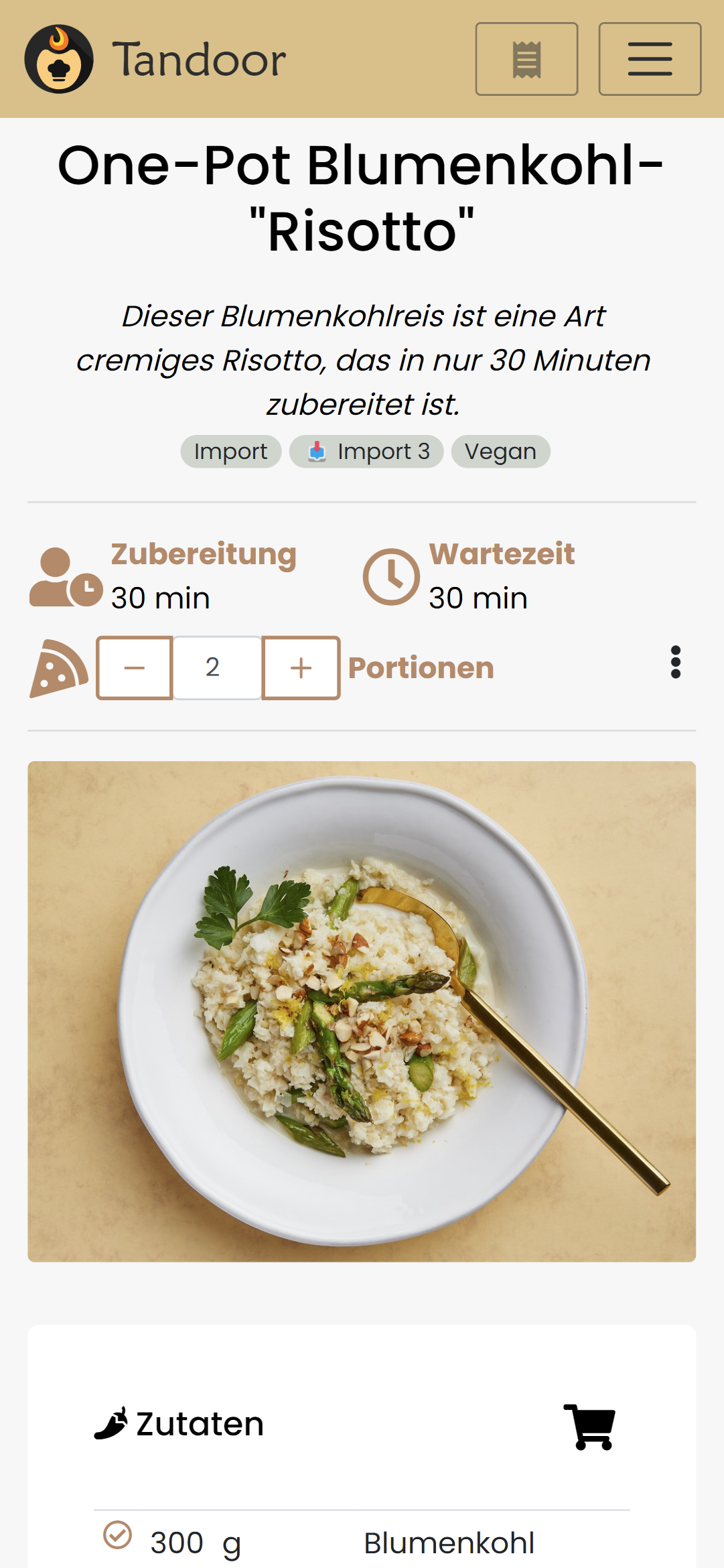Increase the number of Portionen
Screen dimensions: 724x1568
click(301, 667)
